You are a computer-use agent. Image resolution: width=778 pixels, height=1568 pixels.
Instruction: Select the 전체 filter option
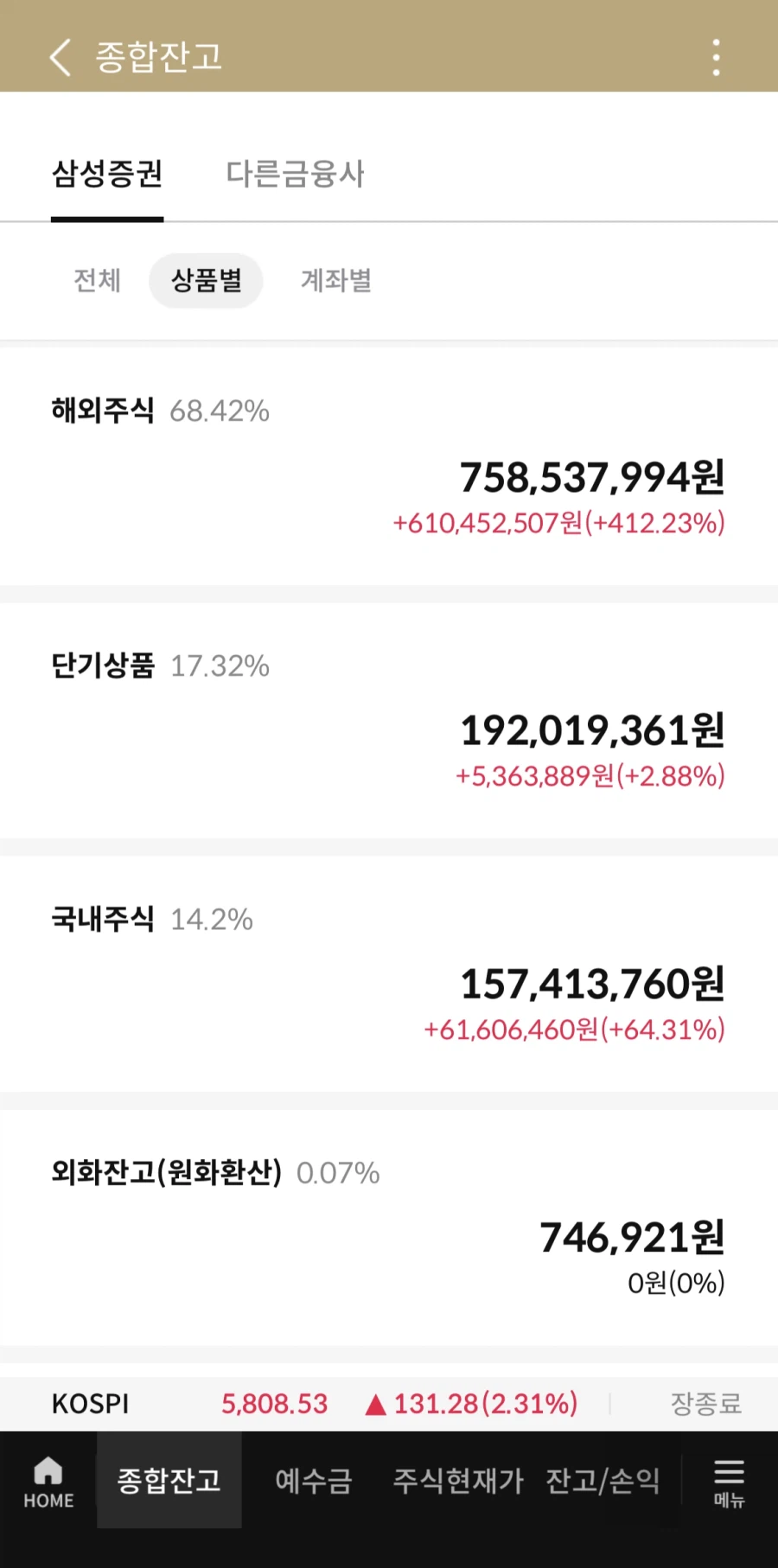click(x=96, y=281)
